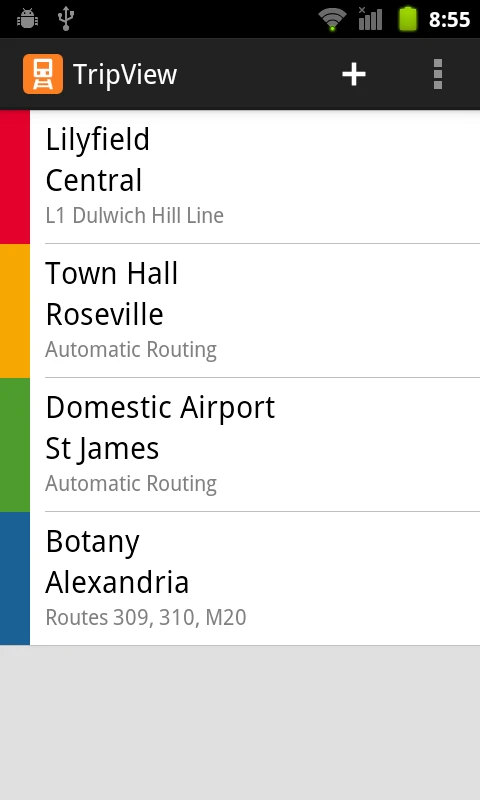View the Domestic Airport to St James trip

point(240,445)
